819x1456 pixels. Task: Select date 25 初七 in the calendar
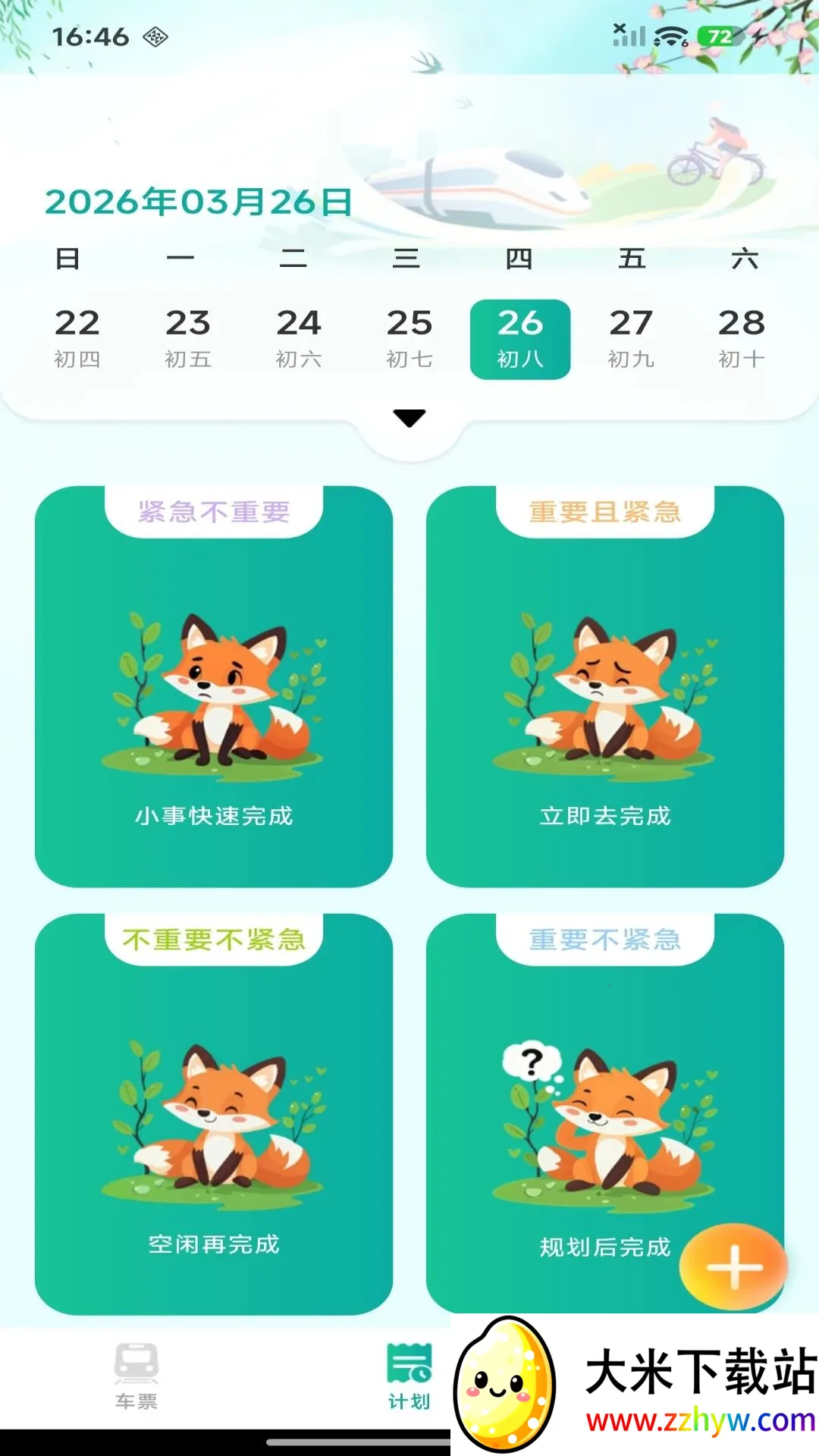click(x=409, y=338)
